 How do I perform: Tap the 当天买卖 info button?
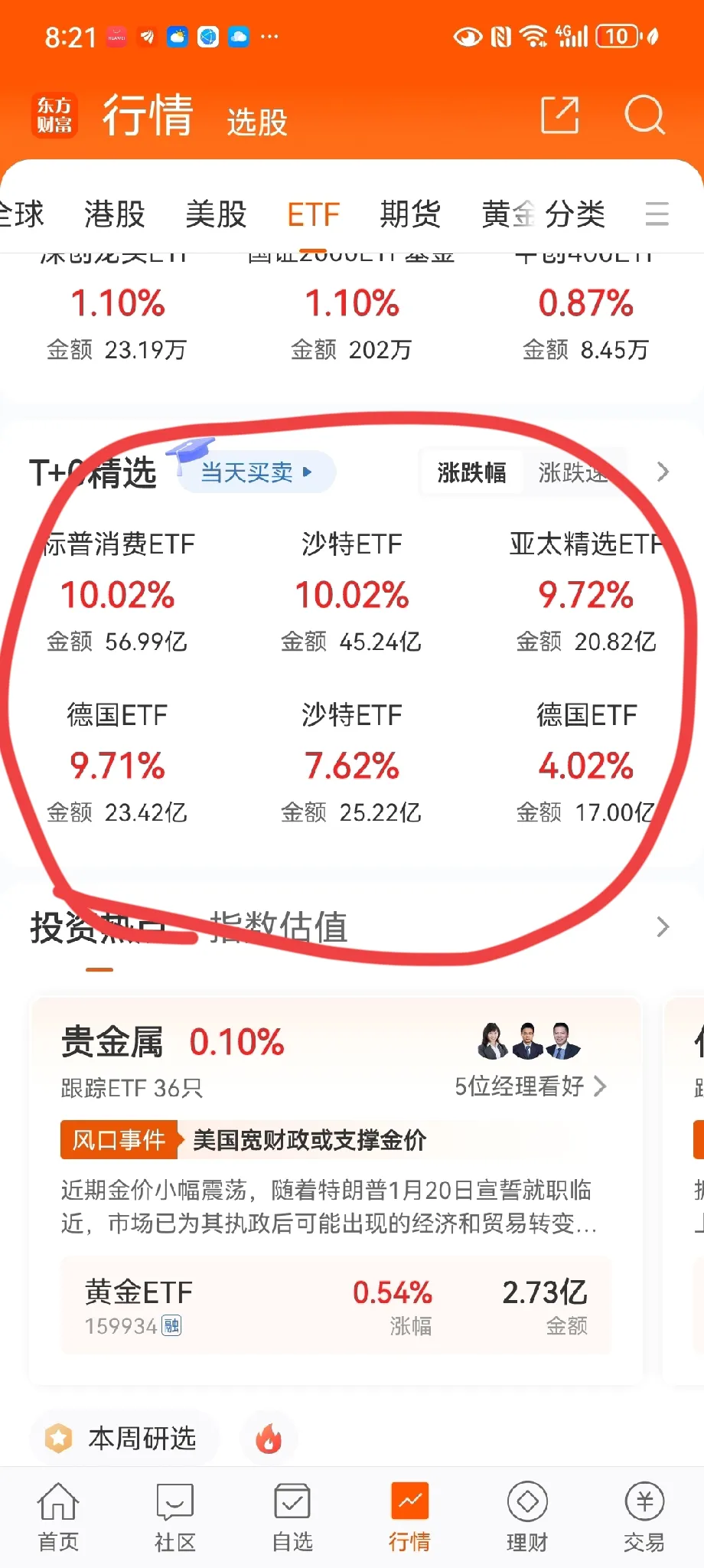tap(255, 472)
